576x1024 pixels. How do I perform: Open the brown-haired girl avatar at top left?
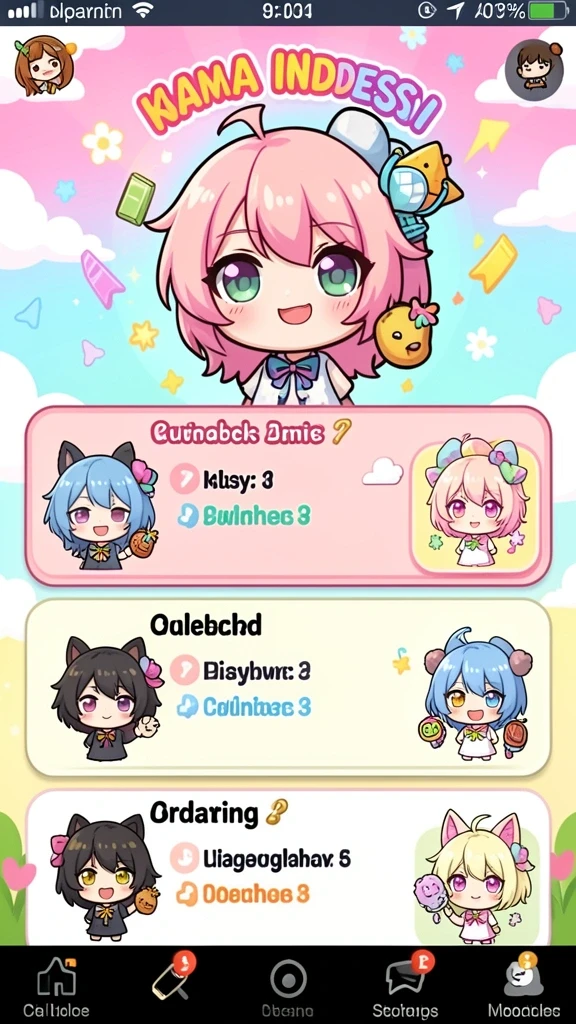point(43,66)
